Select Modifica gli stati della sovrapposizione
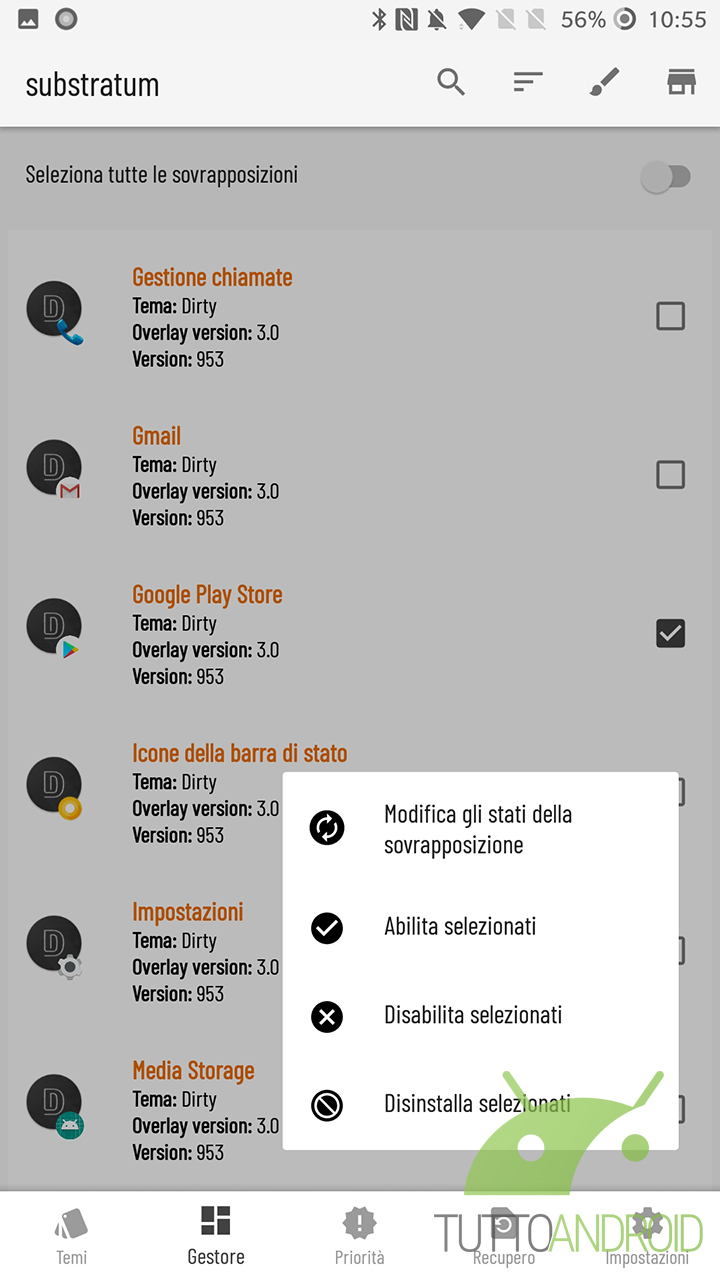The height and width of the screenshot is (1280, 720). (x=480, y=829)
